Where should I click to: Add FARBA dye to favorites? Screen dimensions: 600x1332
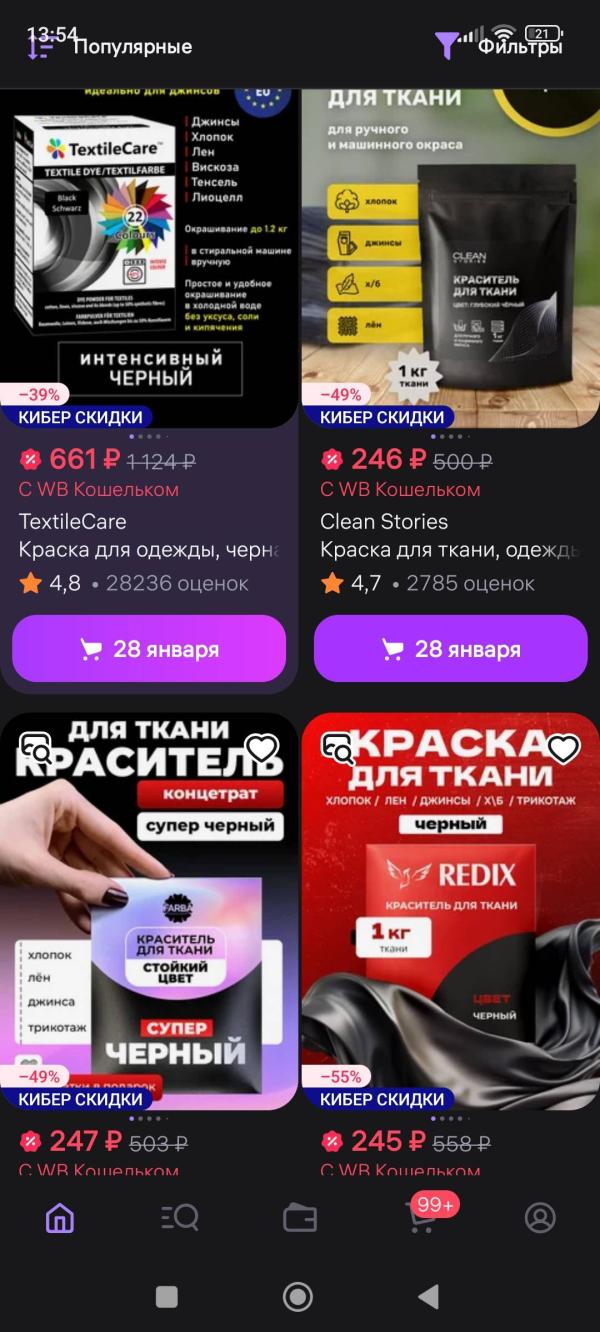click(262, 748)
